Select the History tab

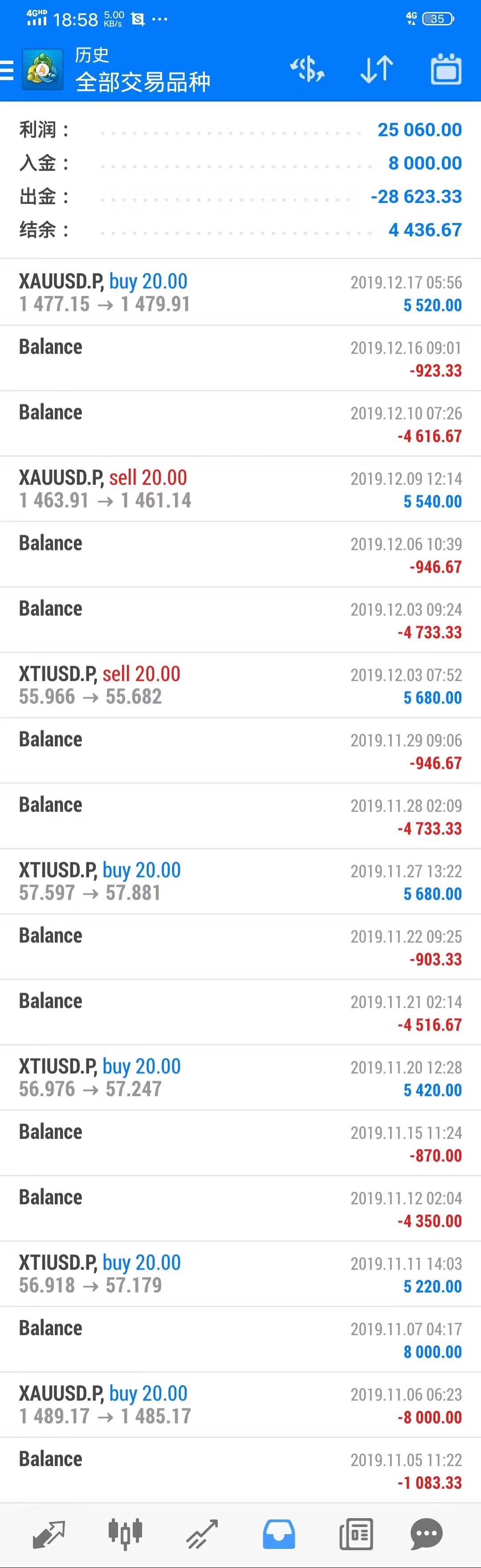[x=279, y=1534]
